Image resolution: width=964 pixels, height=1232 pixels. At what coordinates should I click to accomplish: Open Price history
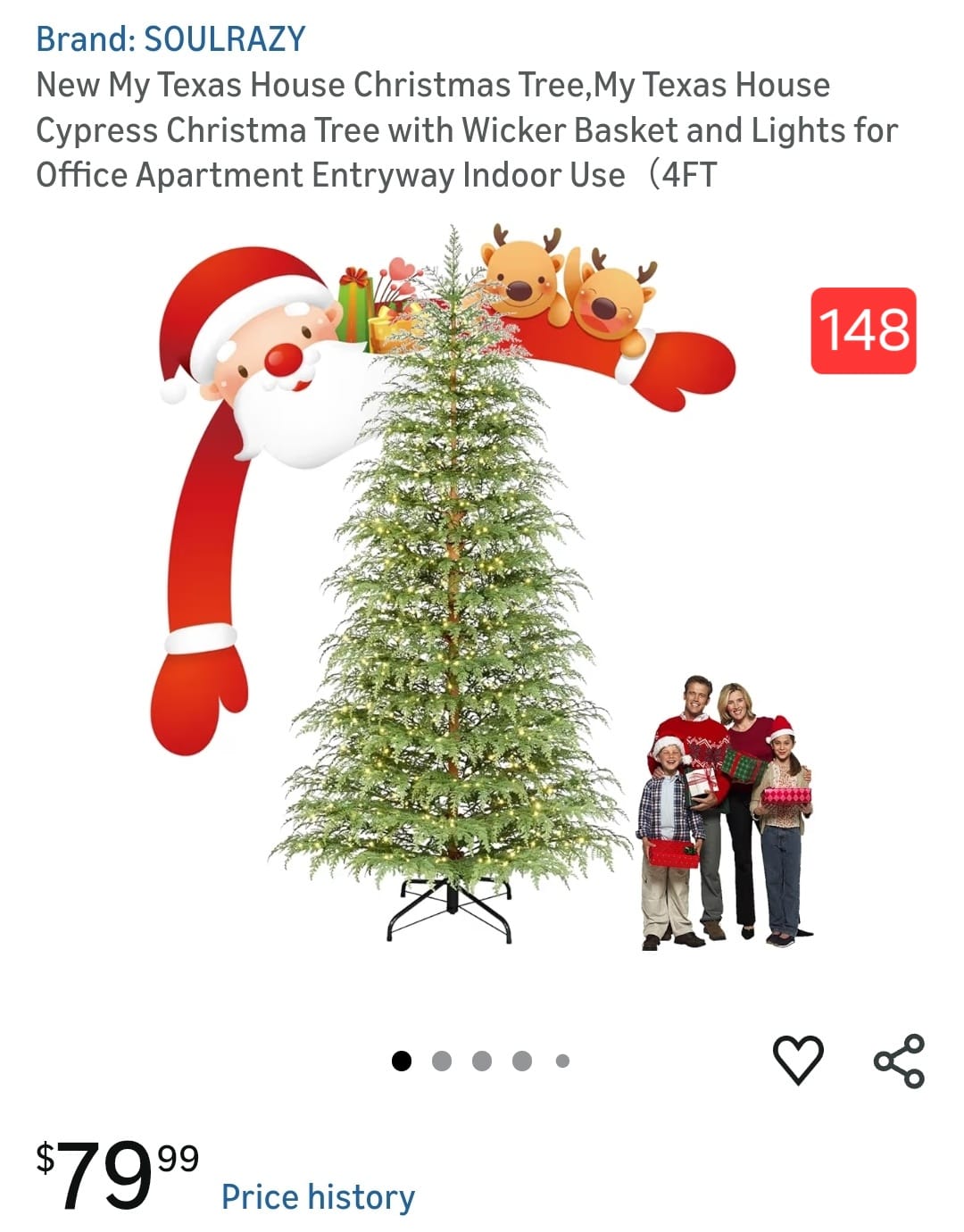pos(318,1197)
